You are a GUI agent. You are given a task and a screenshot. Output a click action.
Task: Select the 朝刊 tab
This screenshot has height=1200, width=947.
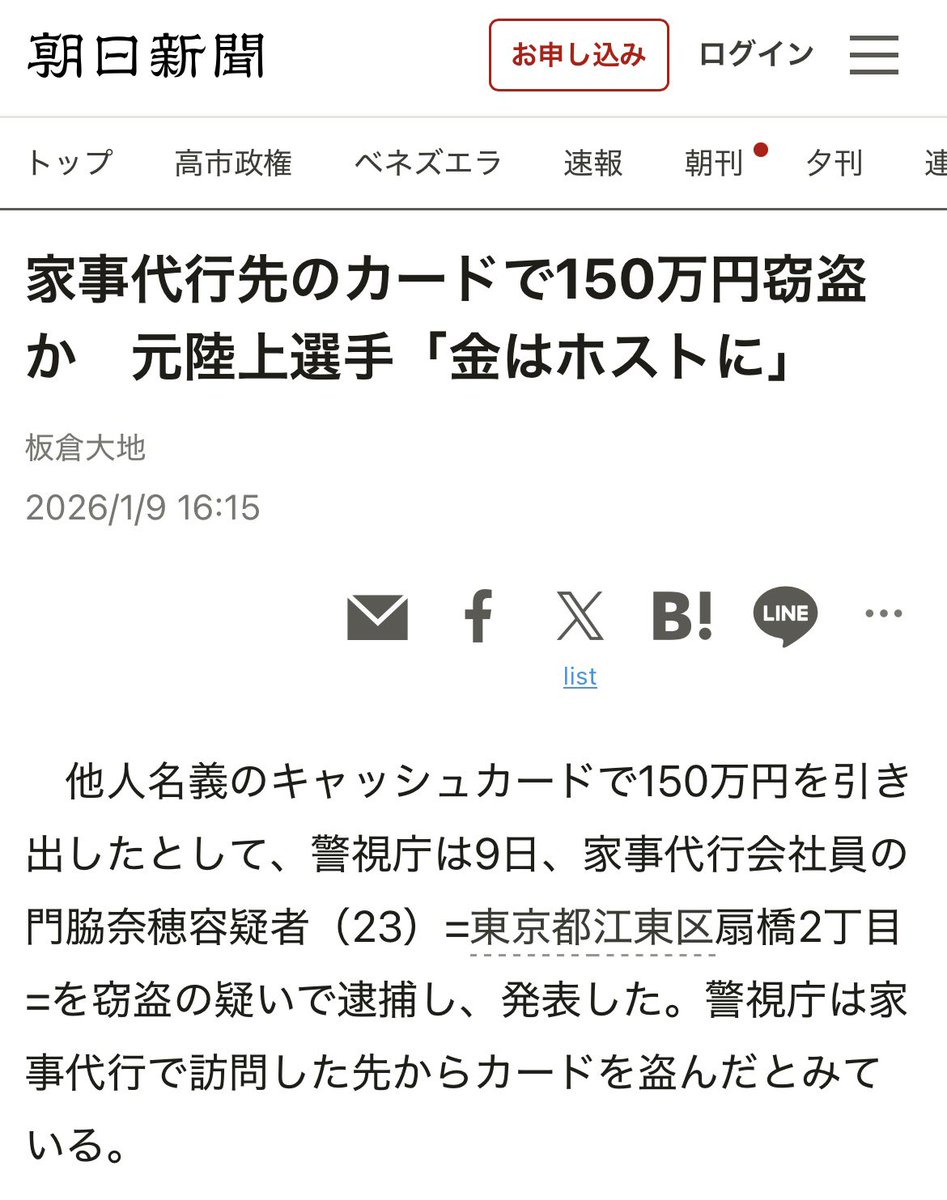(714, 163)
